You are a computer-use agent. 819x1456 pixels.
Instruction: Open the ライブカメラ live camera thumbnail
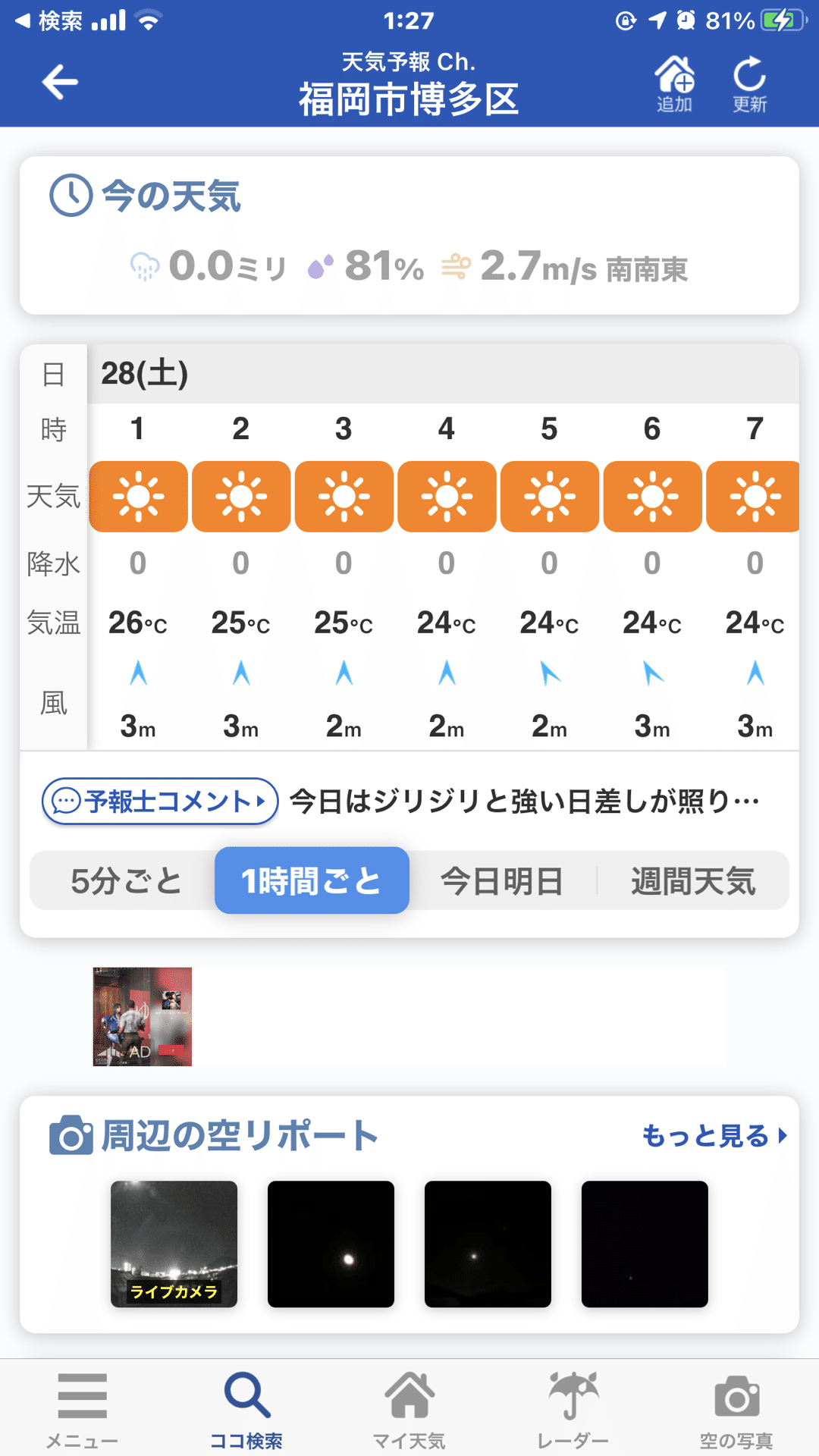[174, 1244]
